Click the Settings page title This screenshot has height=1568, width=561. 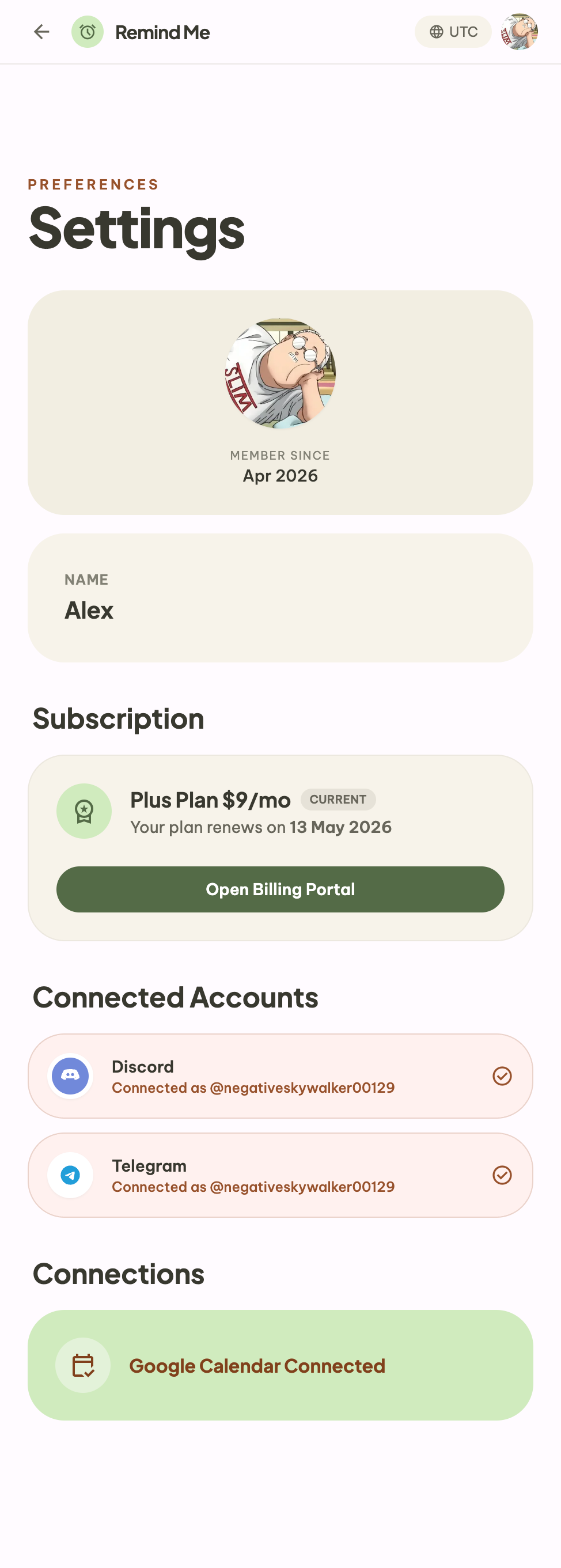click(138, 228)
